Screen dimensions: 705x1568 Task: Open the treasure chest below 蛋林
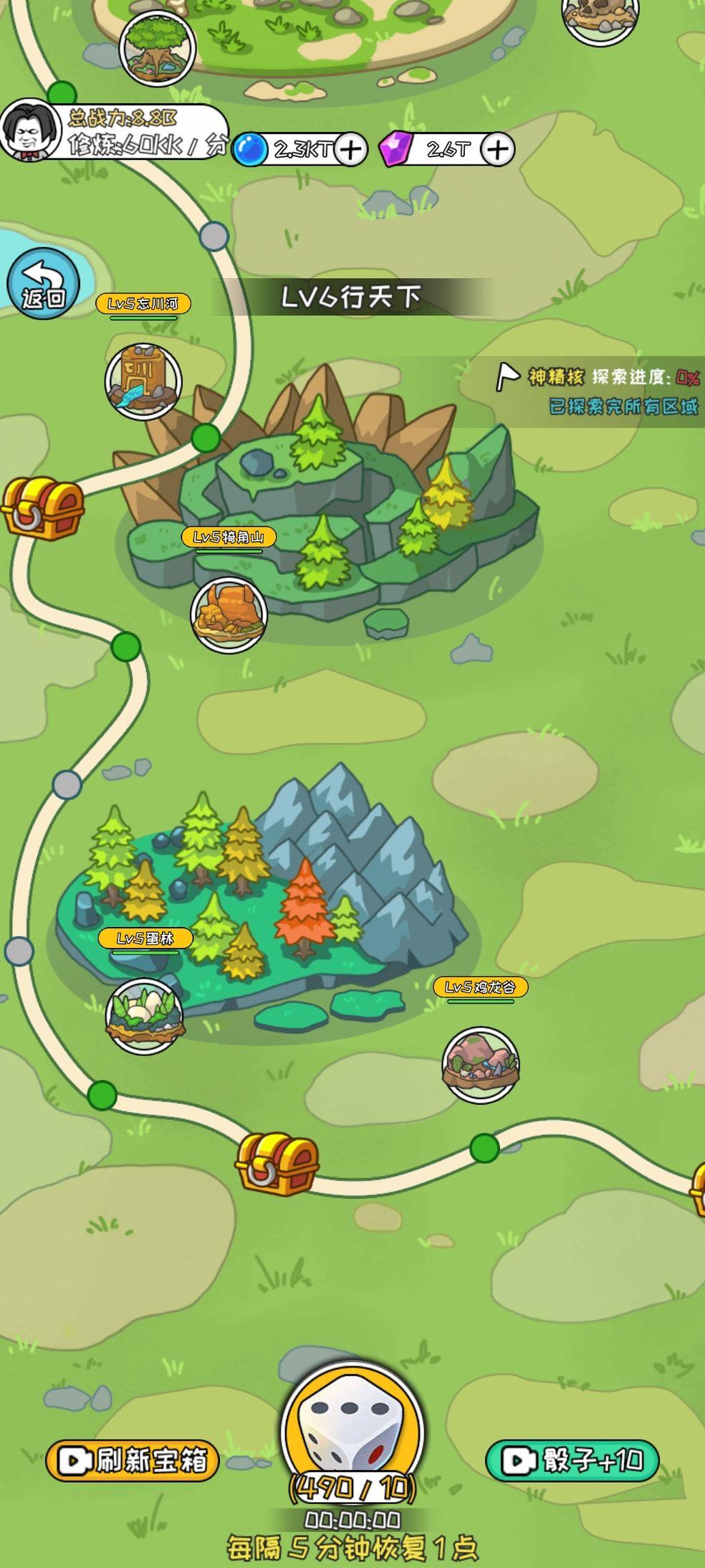277,1163
